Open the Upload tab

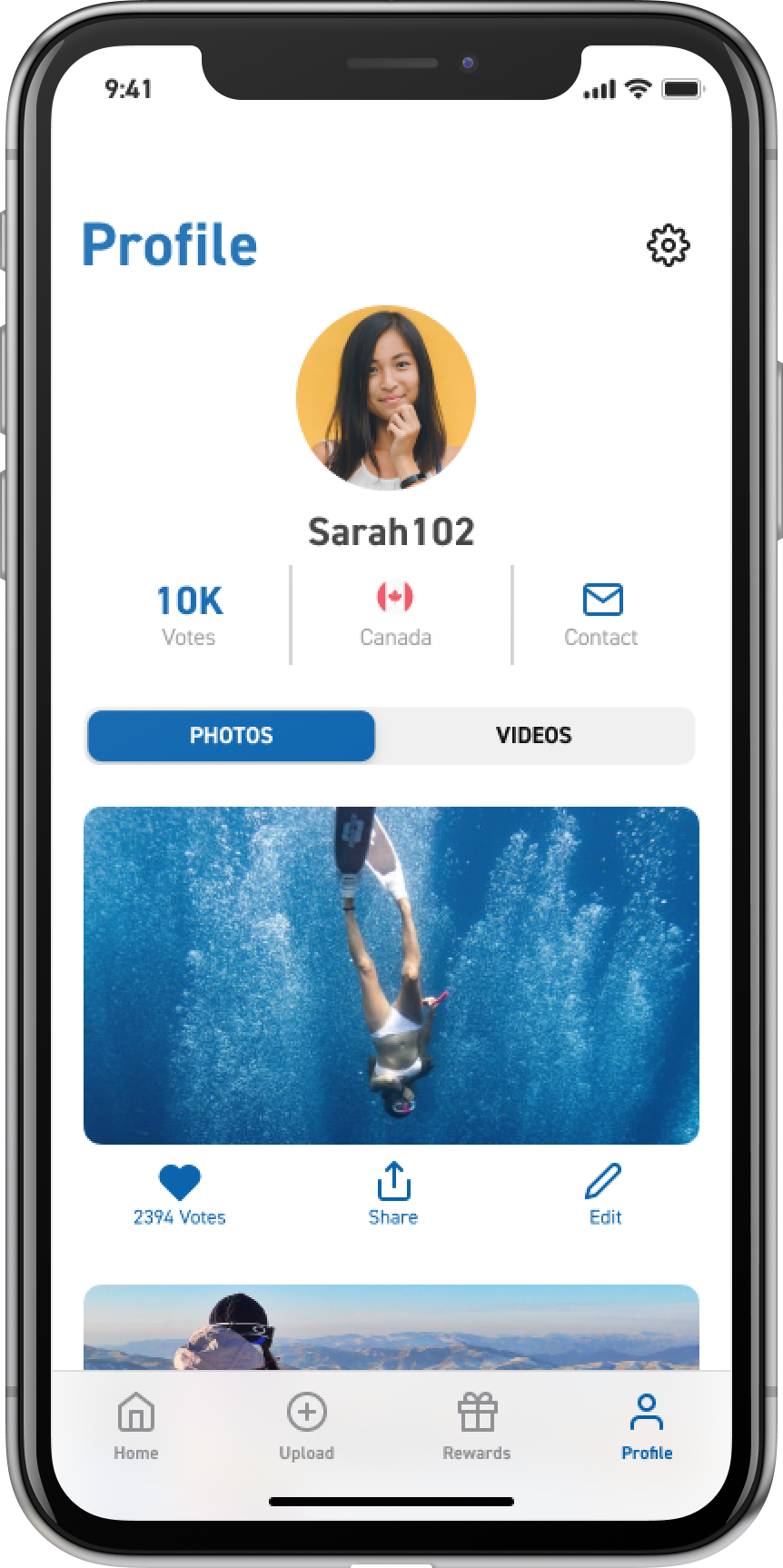(306, 1426)
